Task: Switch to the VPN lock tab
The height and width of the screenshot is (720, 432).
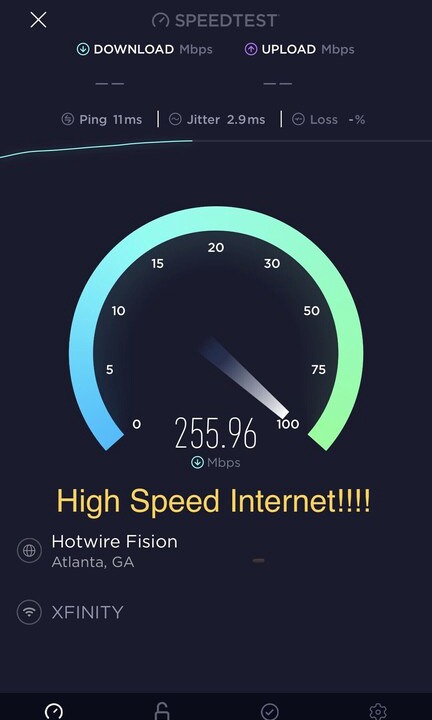Action: 162,711
